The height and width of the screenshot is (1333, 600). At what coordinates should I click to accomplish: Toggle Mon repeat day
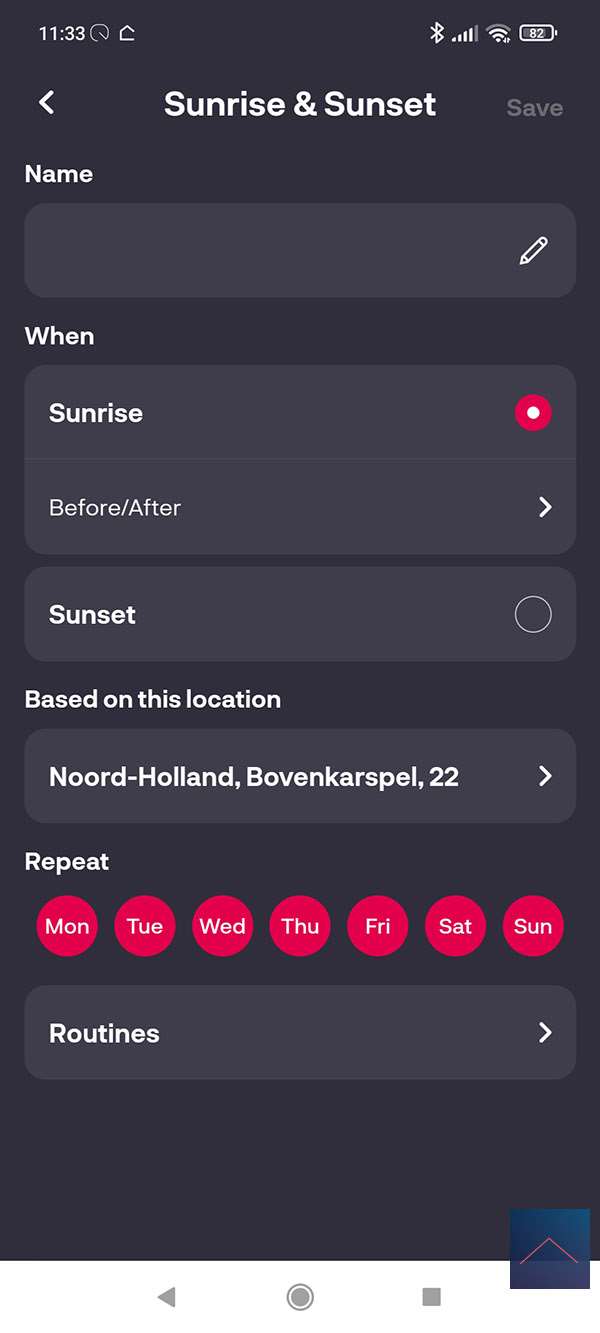[67, 926]
